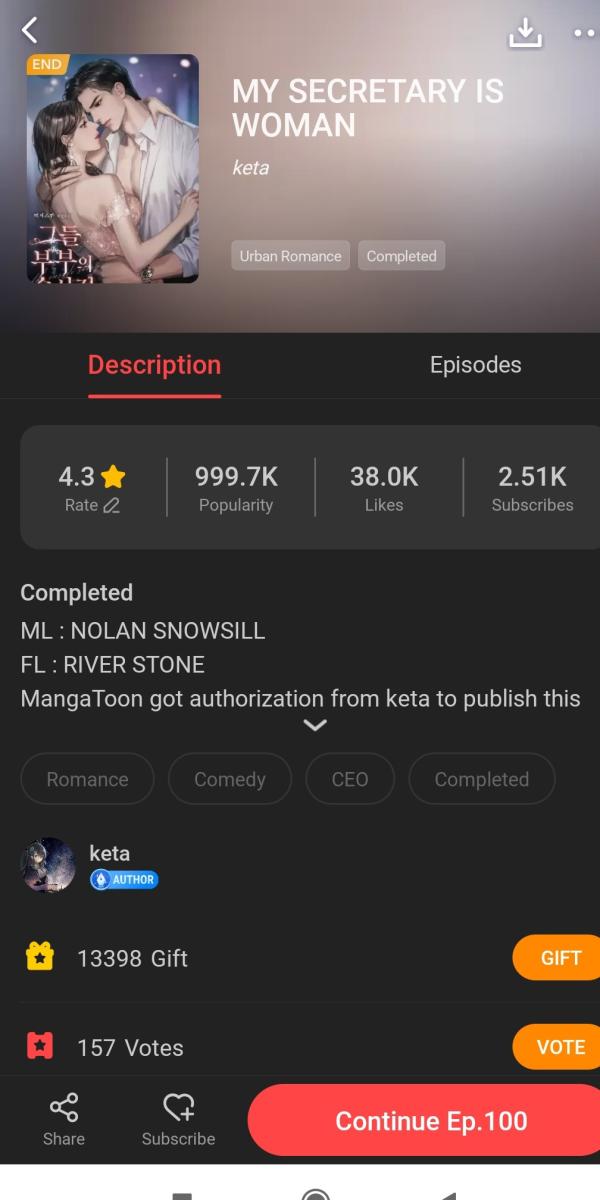
Task: Download this comic for offline reading
Action: coord(525,33)
